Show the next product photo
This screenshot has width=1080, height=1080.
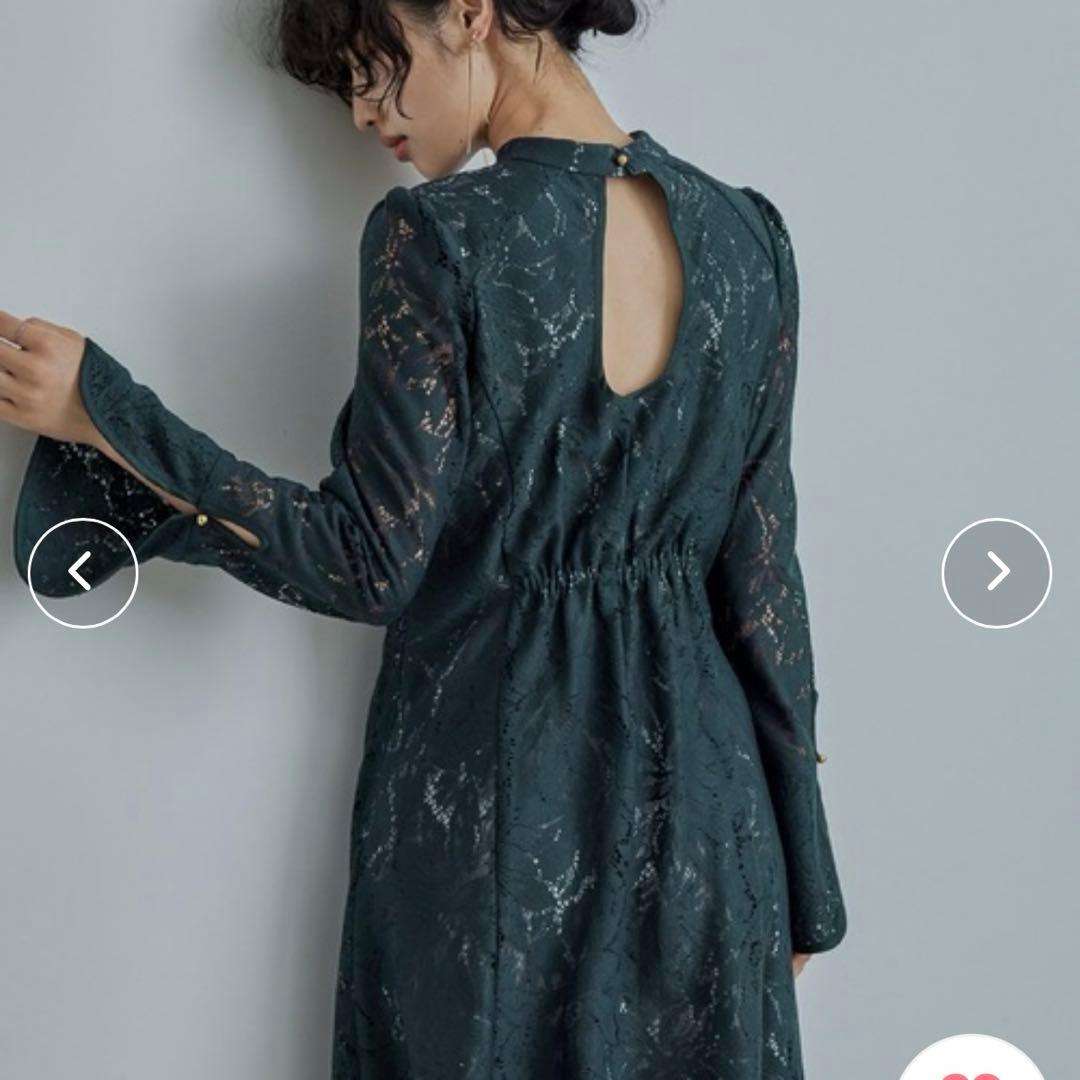[996, 572]
